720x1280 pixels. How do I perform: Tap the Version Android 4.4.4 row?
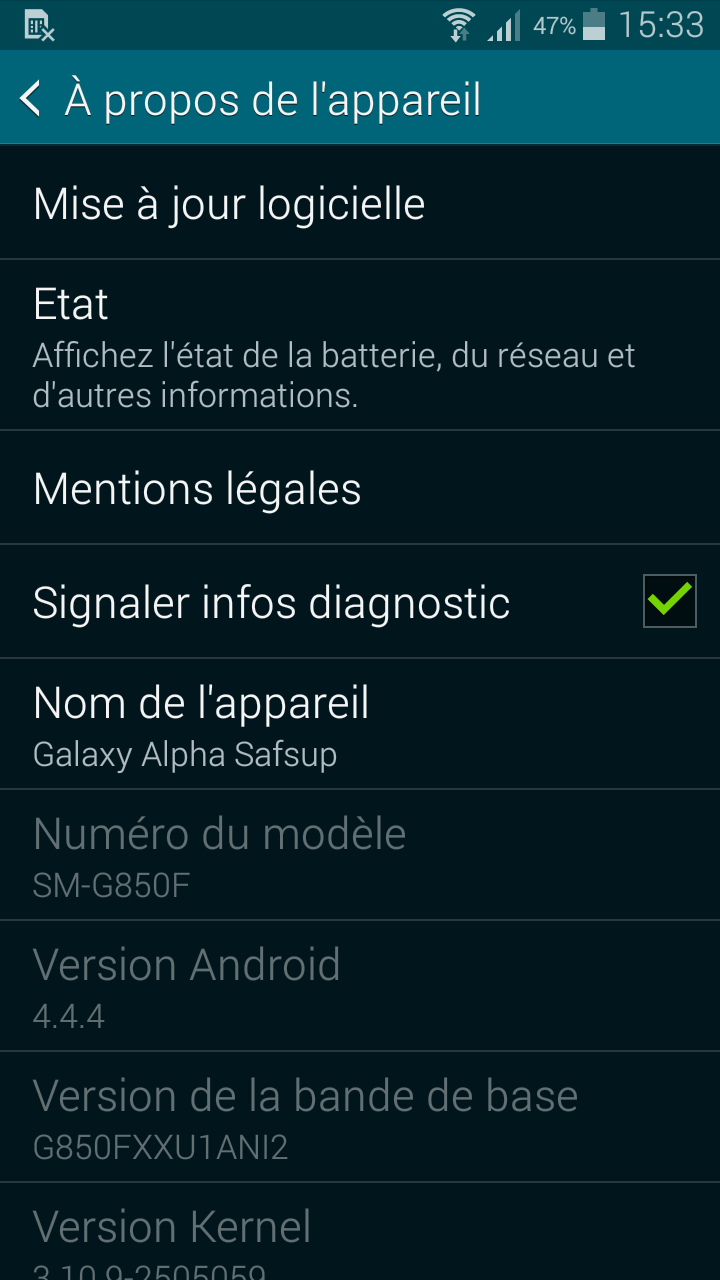[x=360, y=986]
